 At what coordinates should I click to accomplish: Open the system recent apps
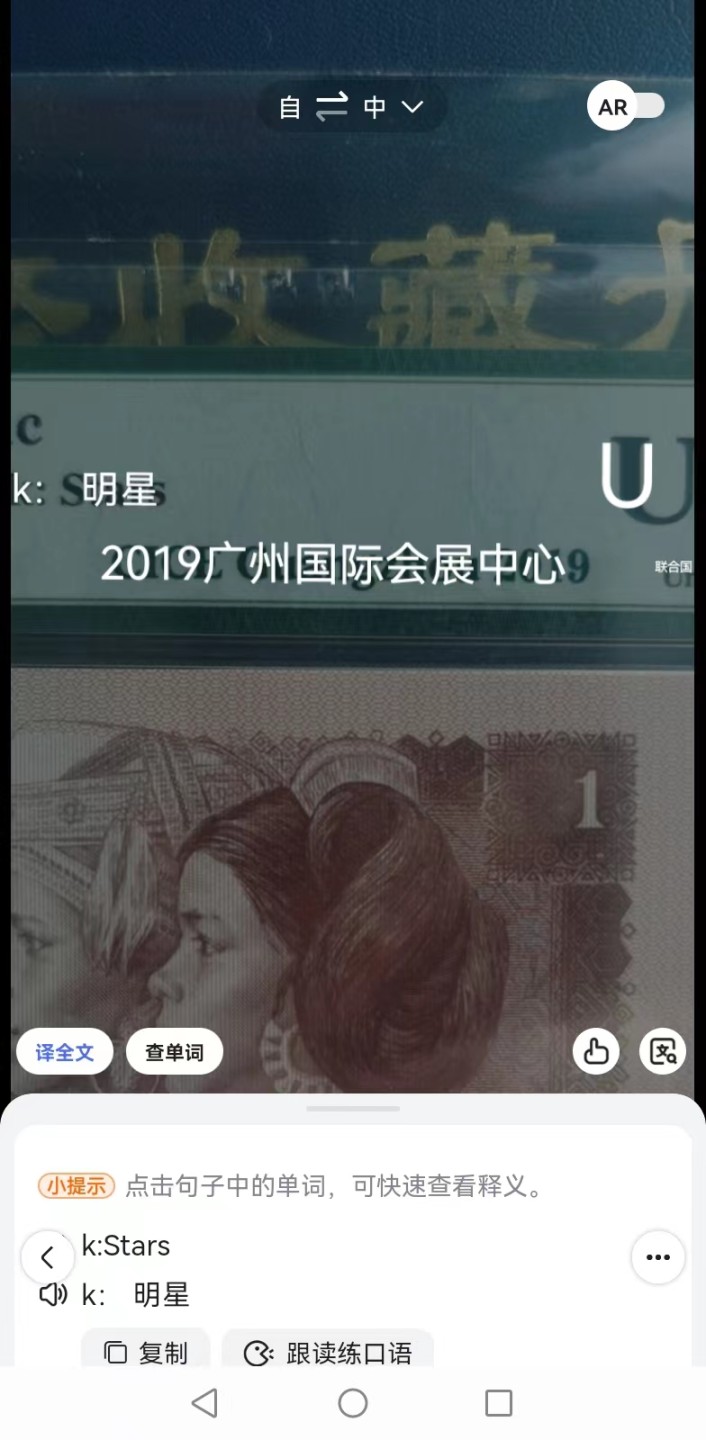[498, 1403]
